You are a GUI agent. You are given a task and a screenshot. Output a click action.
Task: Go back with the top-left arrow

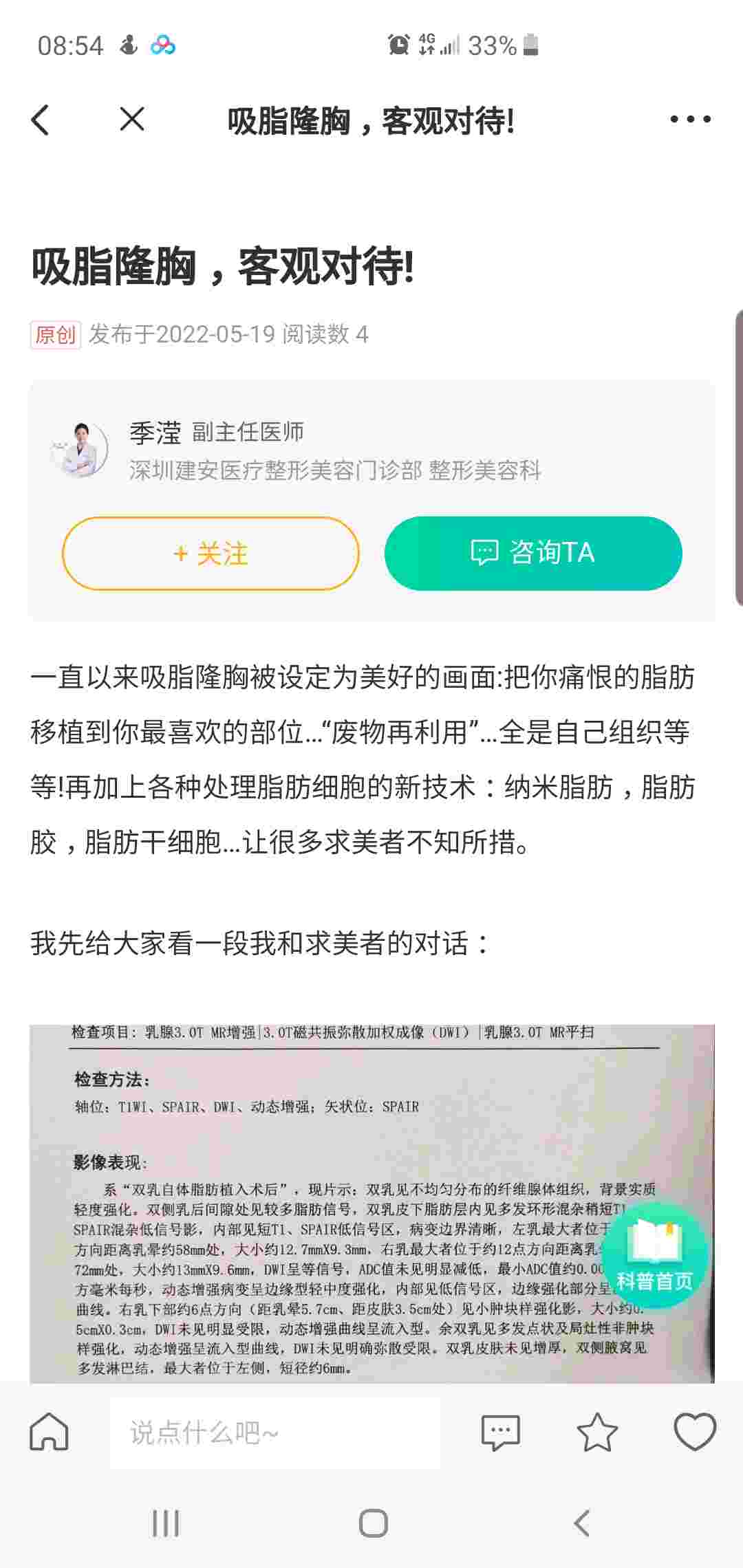41,120
